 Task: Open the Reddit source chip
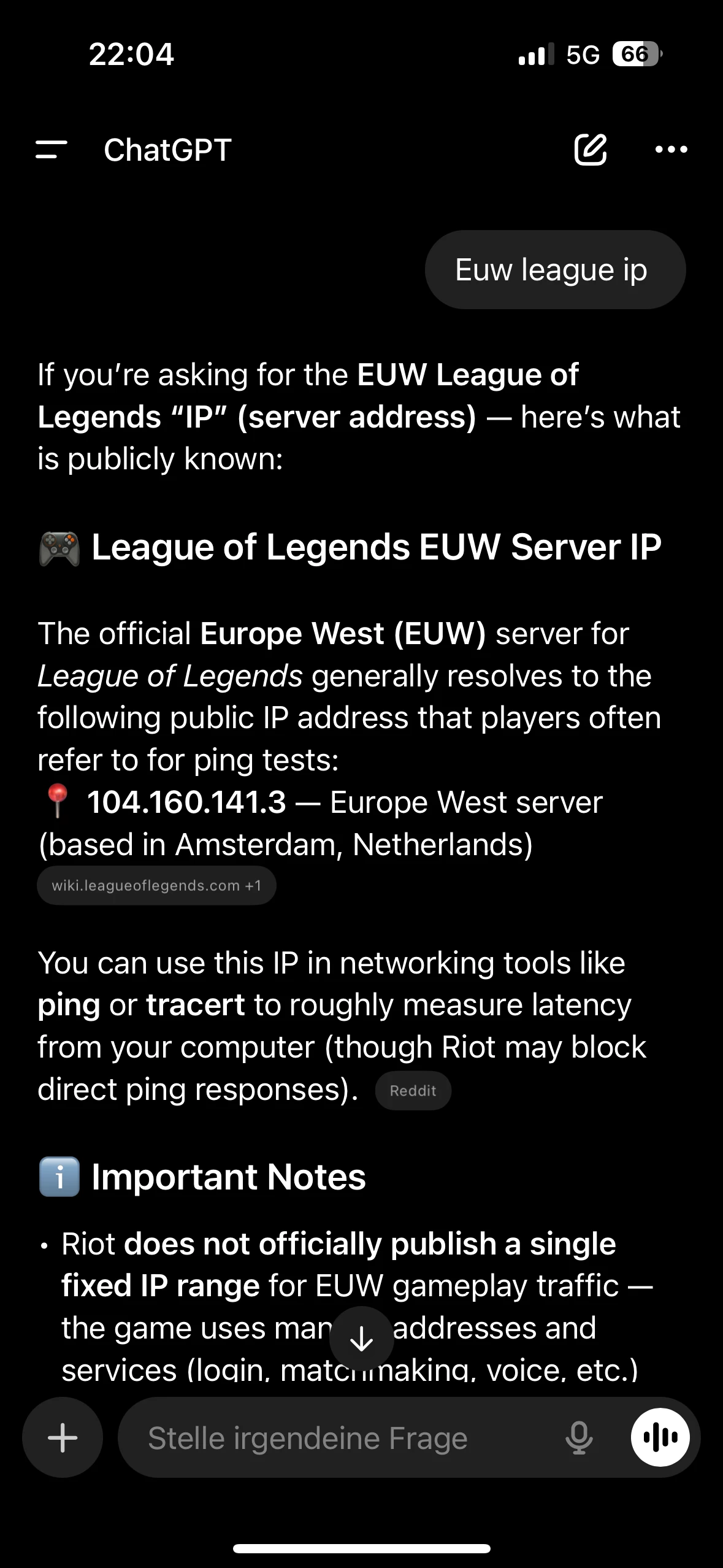click(x=413, y=1091)
